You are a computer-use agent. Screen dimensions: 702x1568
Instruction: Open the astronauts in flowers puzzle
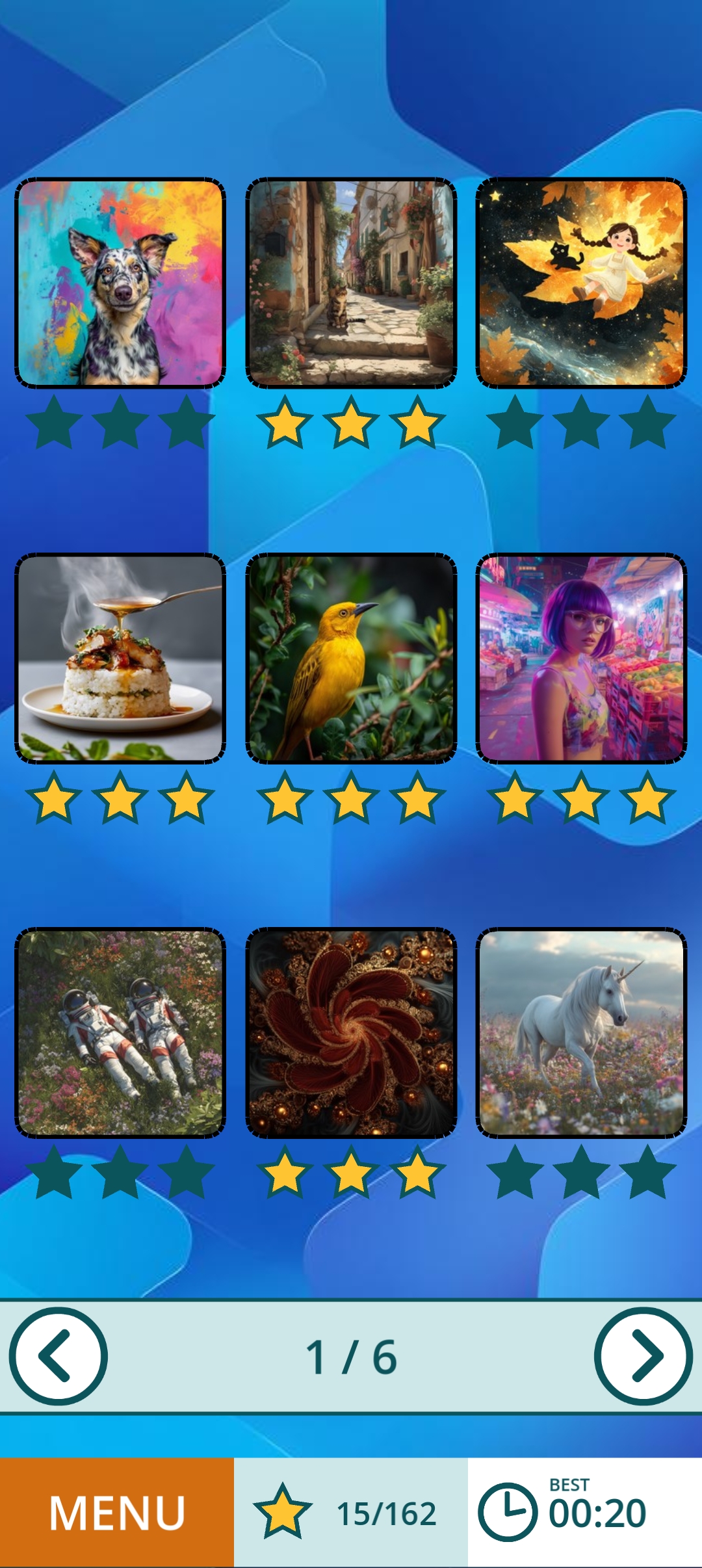click(x=120, y=1032)
